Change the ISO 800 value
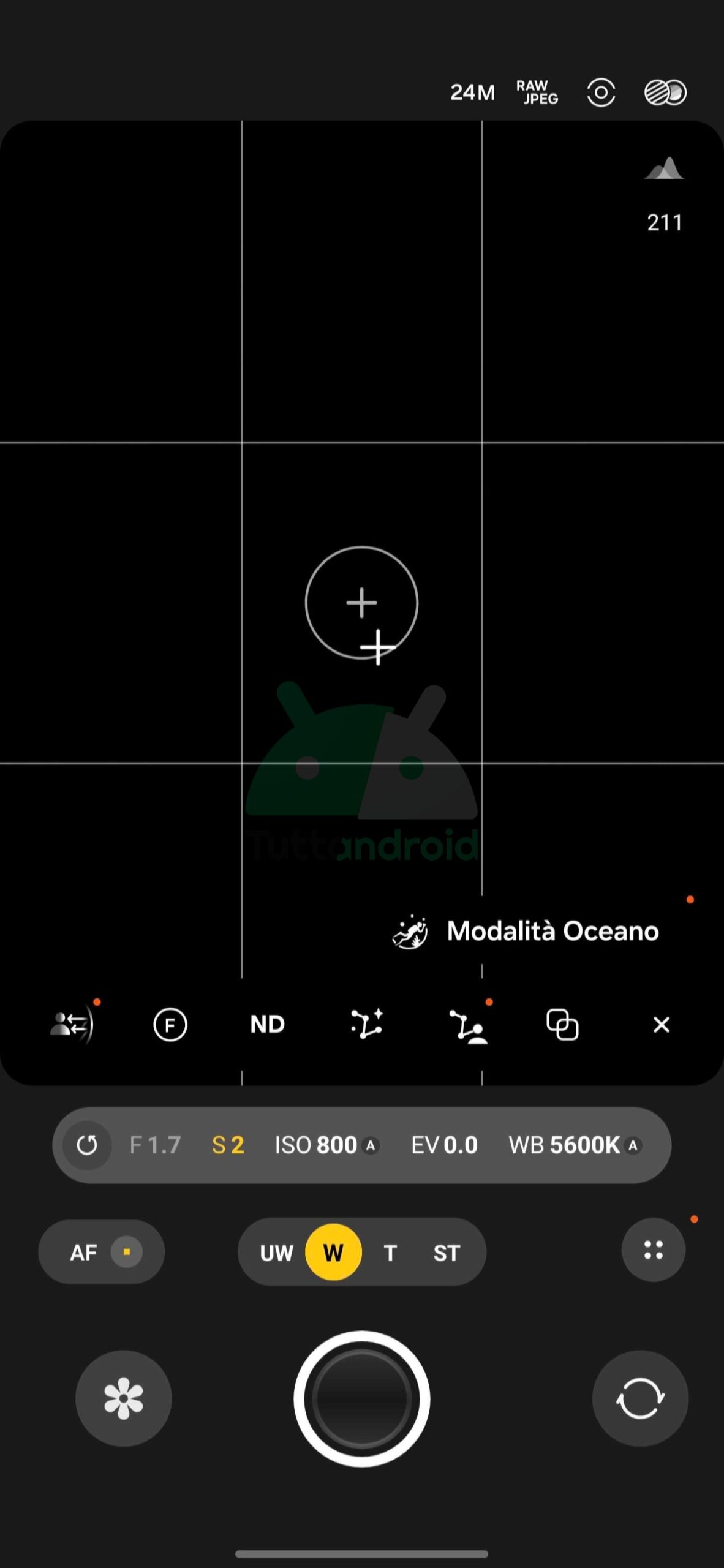Screen dimensions: 724x1568 pos(327,1145)
